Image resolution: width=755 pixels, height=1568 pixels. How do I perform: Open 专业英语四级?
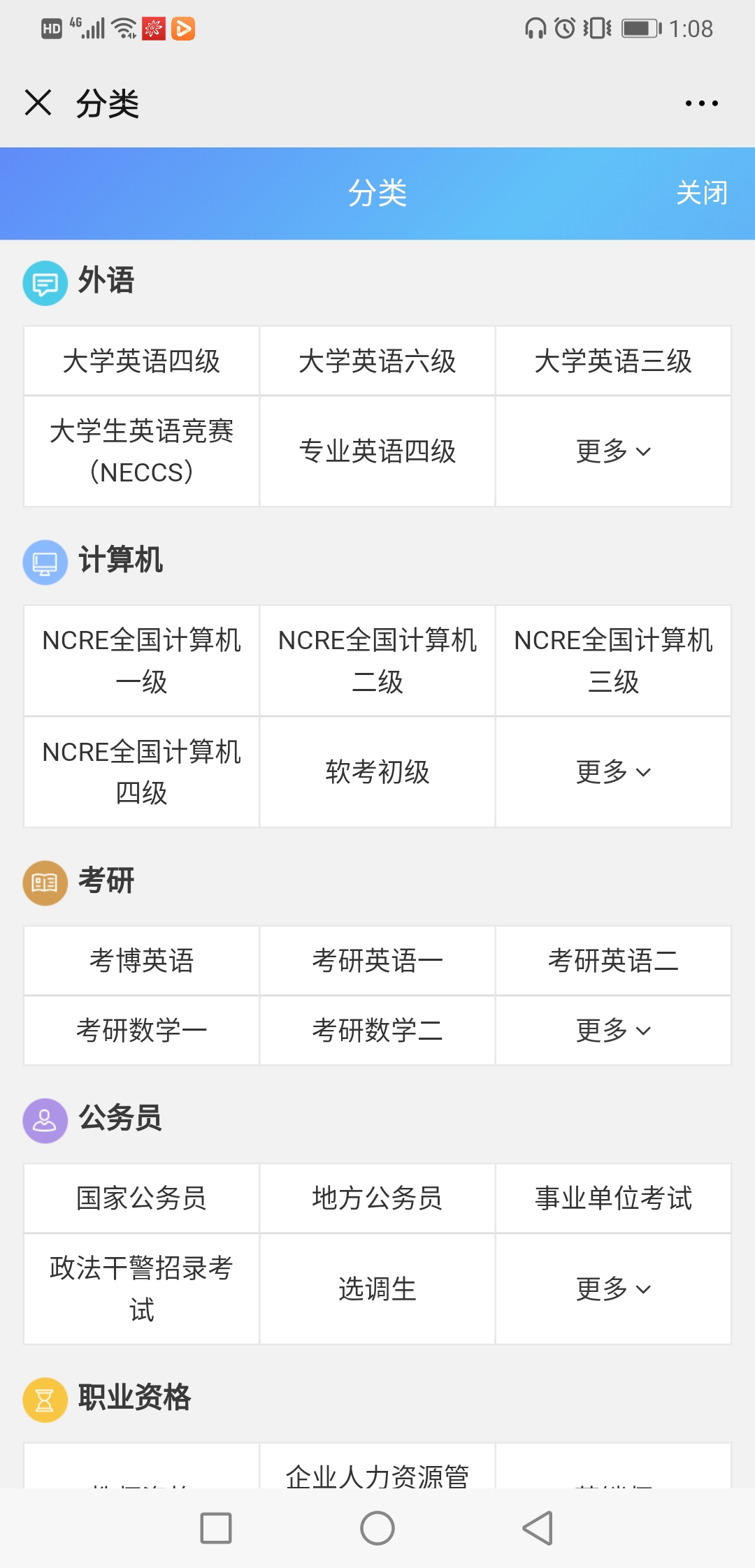pos(377,451)
